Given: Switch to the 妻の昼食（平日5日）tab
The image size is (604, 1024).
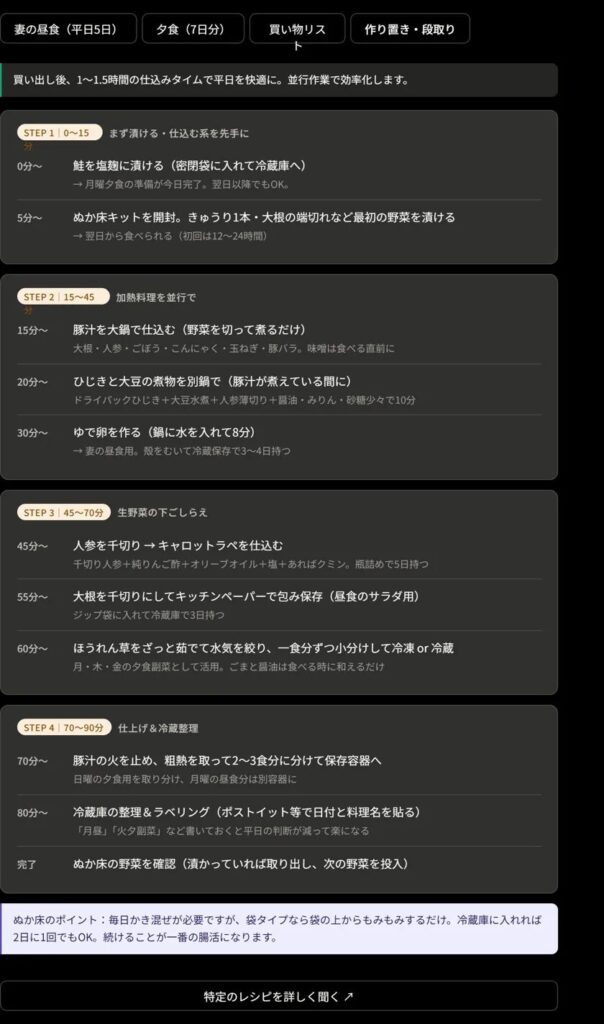Looking at the screenshot, I should [x=68, y=29].
